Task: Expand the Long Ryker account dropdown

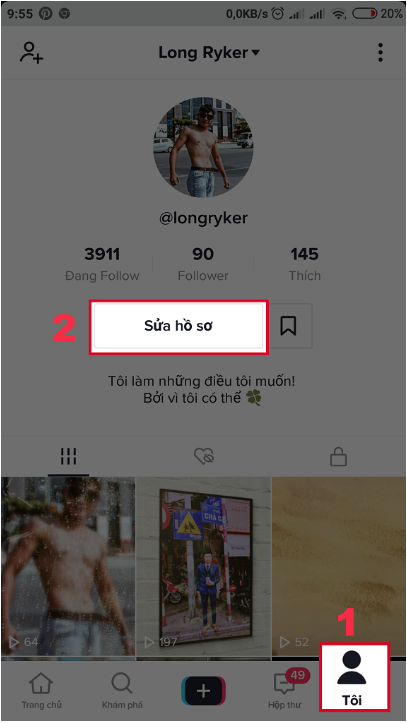Action: (x=209, y=53)
